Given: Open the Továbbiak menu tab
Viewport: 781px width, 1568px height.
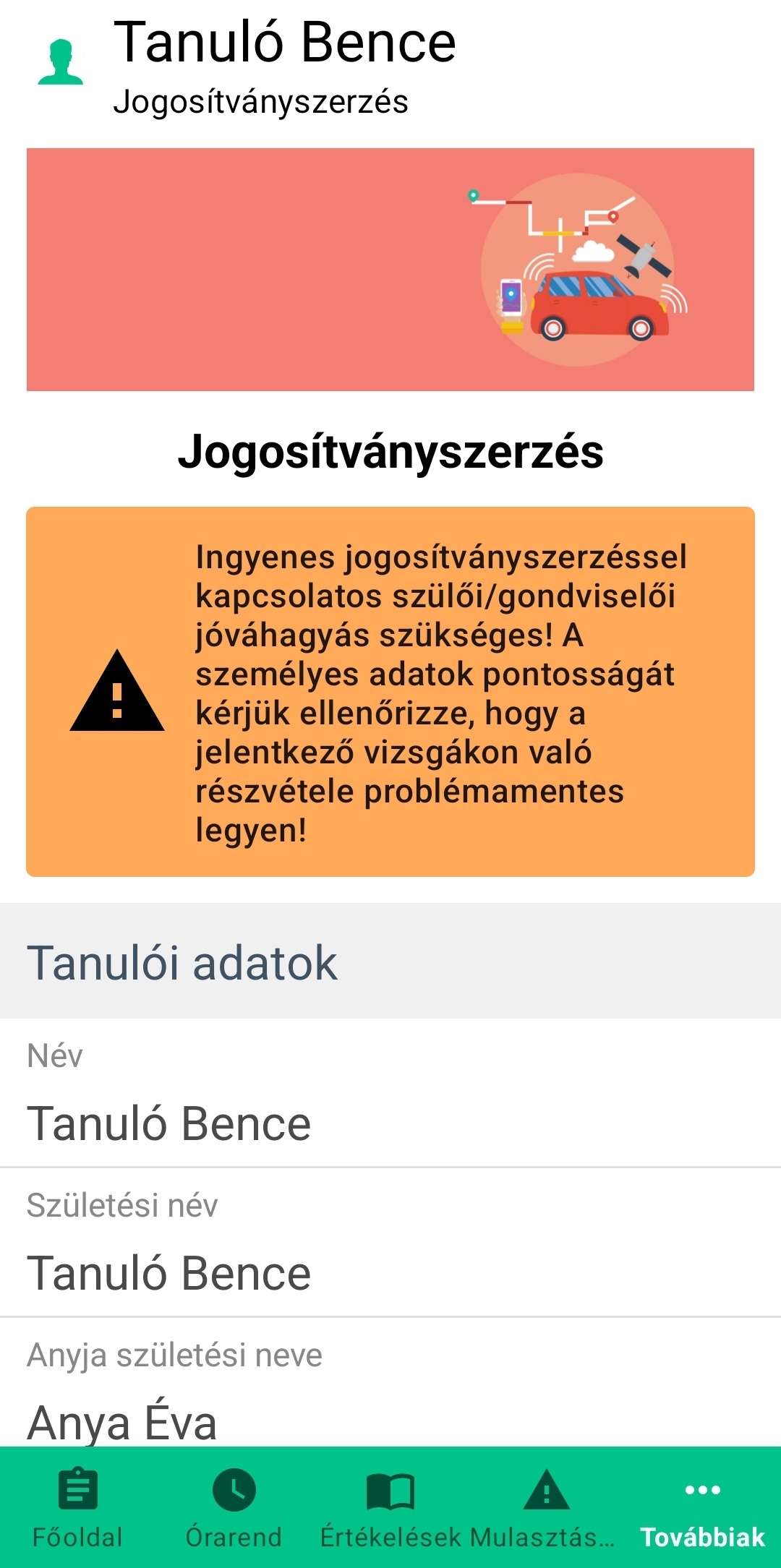Looking at the screenshot, I should 702,1508.
